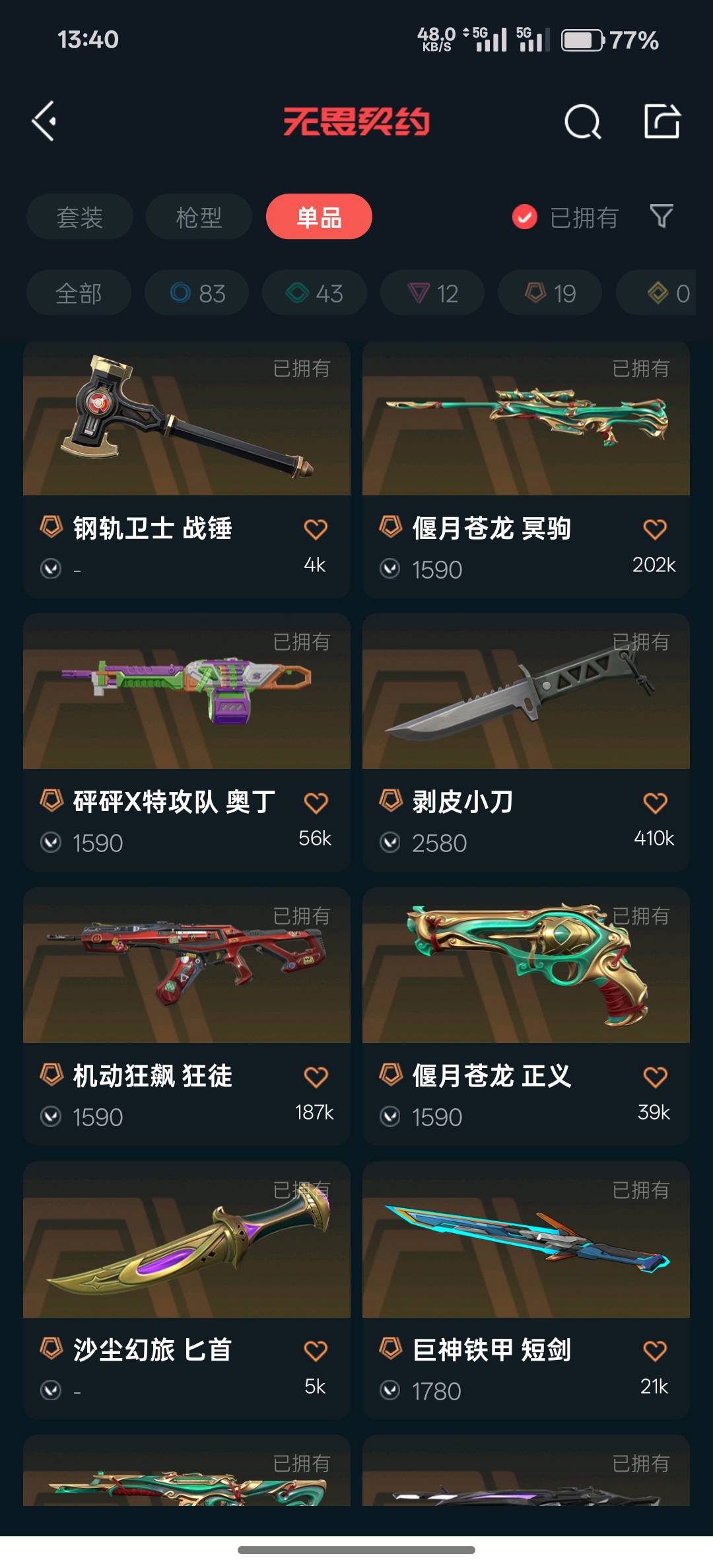Filter by the orange tier chip showing 19
Viewport: 713px width, 1568px height.
[549, 293]
